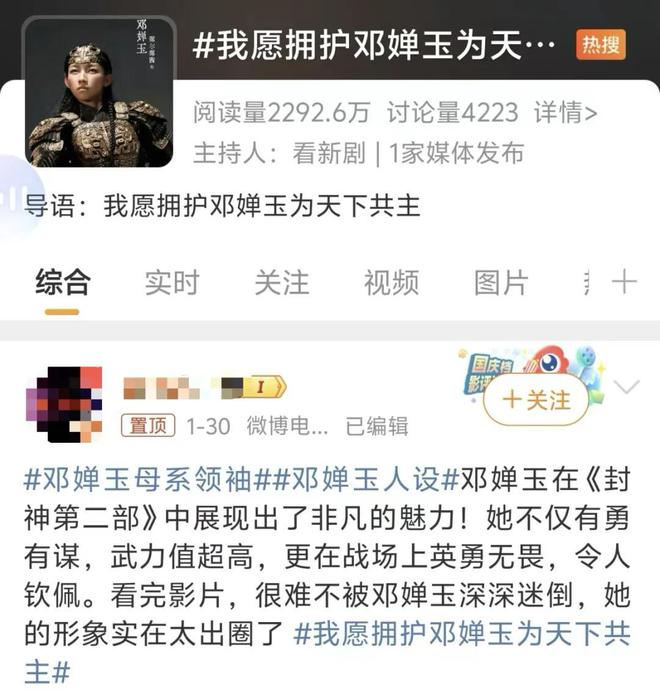Follow the post author with +关注
The image size is (660, 690).
tap(536, 400)
